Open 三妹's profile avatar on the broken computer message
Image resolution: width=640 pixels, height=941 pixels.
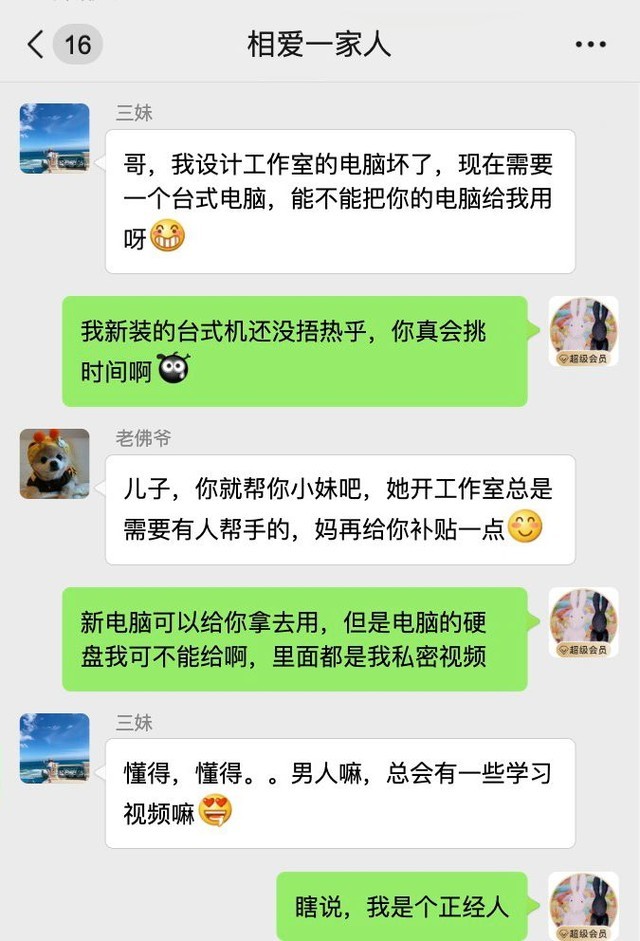54,138
